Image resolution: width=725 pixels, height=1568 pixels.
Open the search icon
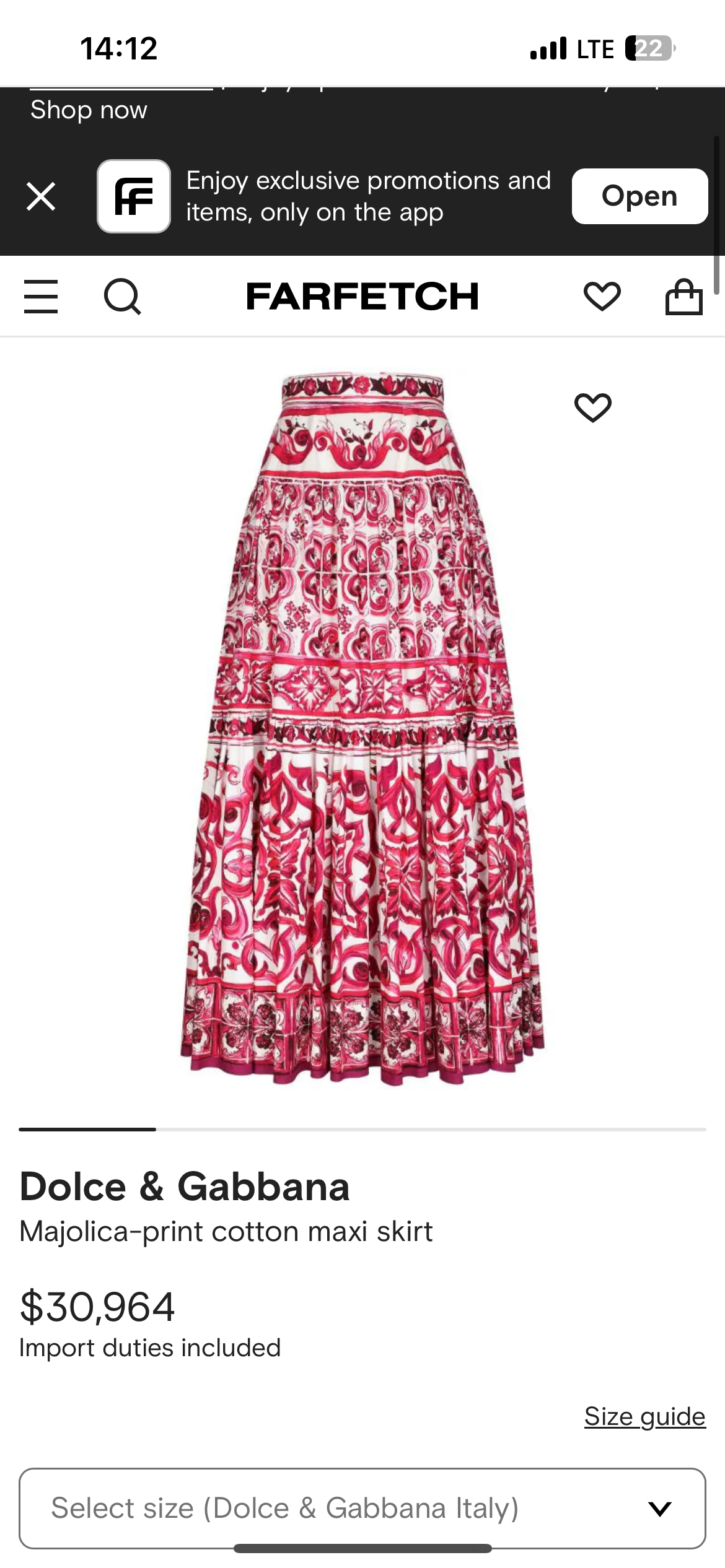tap(122, 296)
